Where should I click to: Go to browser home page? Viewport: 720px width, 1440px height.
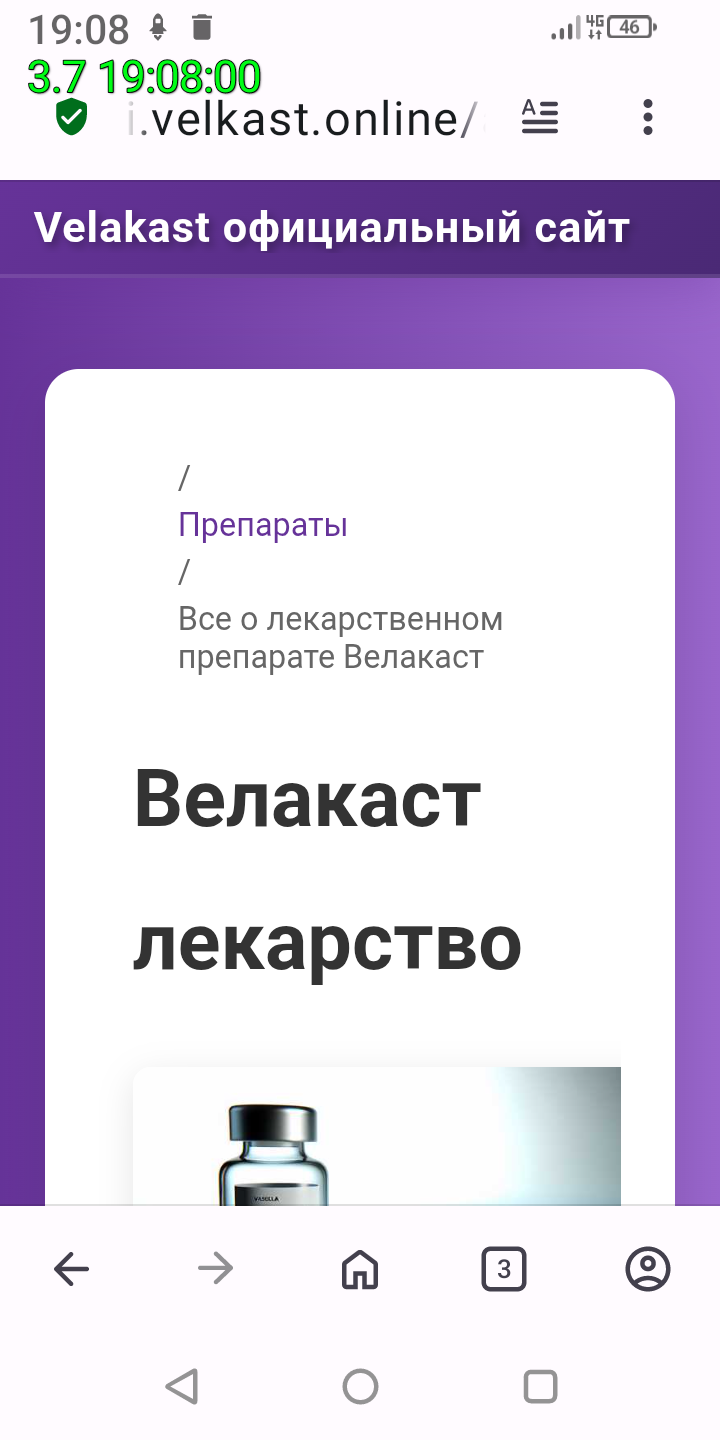(x=360, y=1270)
